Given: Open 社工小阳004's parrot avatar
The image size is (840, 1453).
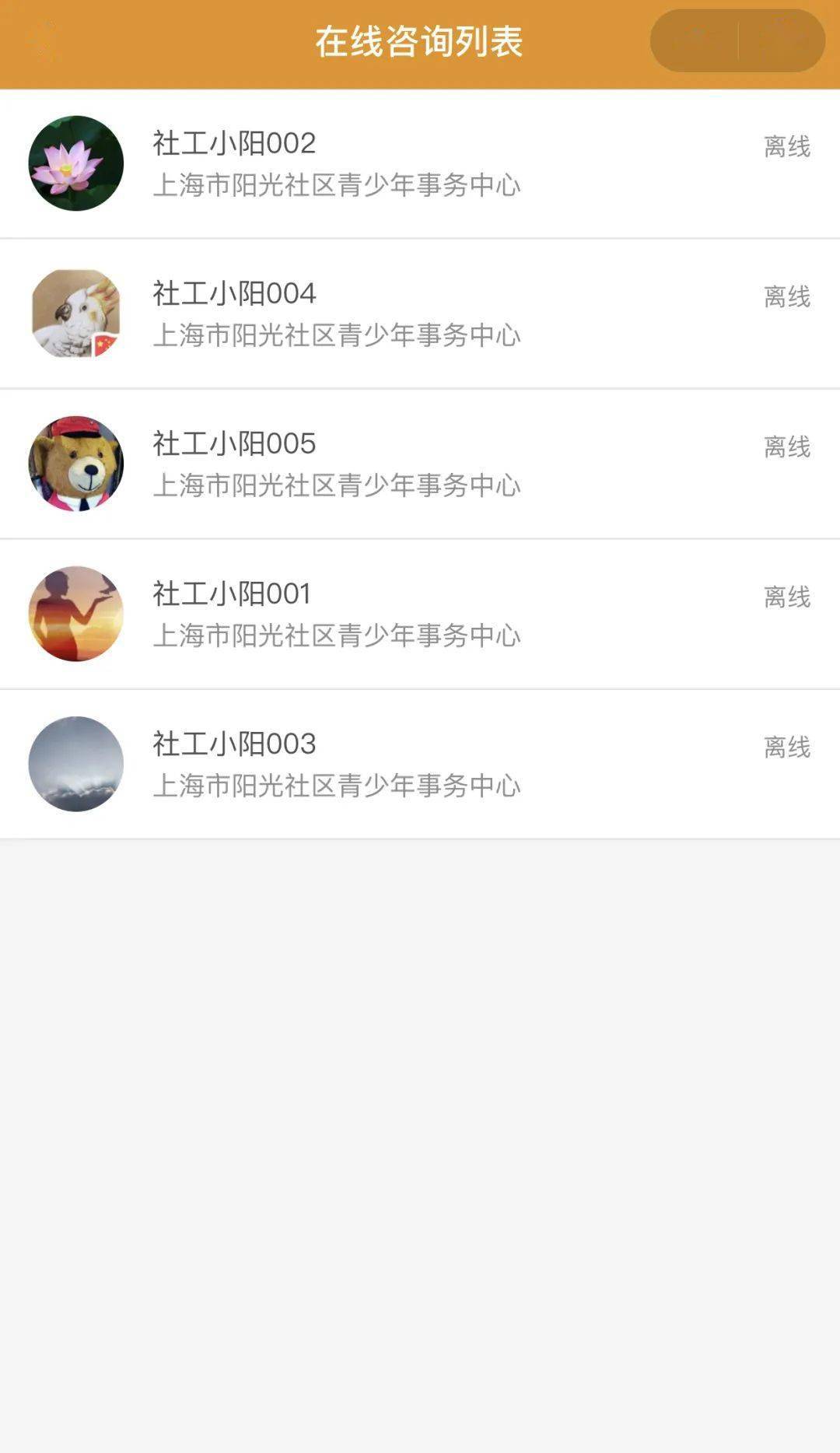Looking at the screenshot, I should click(x=75, y=311).
